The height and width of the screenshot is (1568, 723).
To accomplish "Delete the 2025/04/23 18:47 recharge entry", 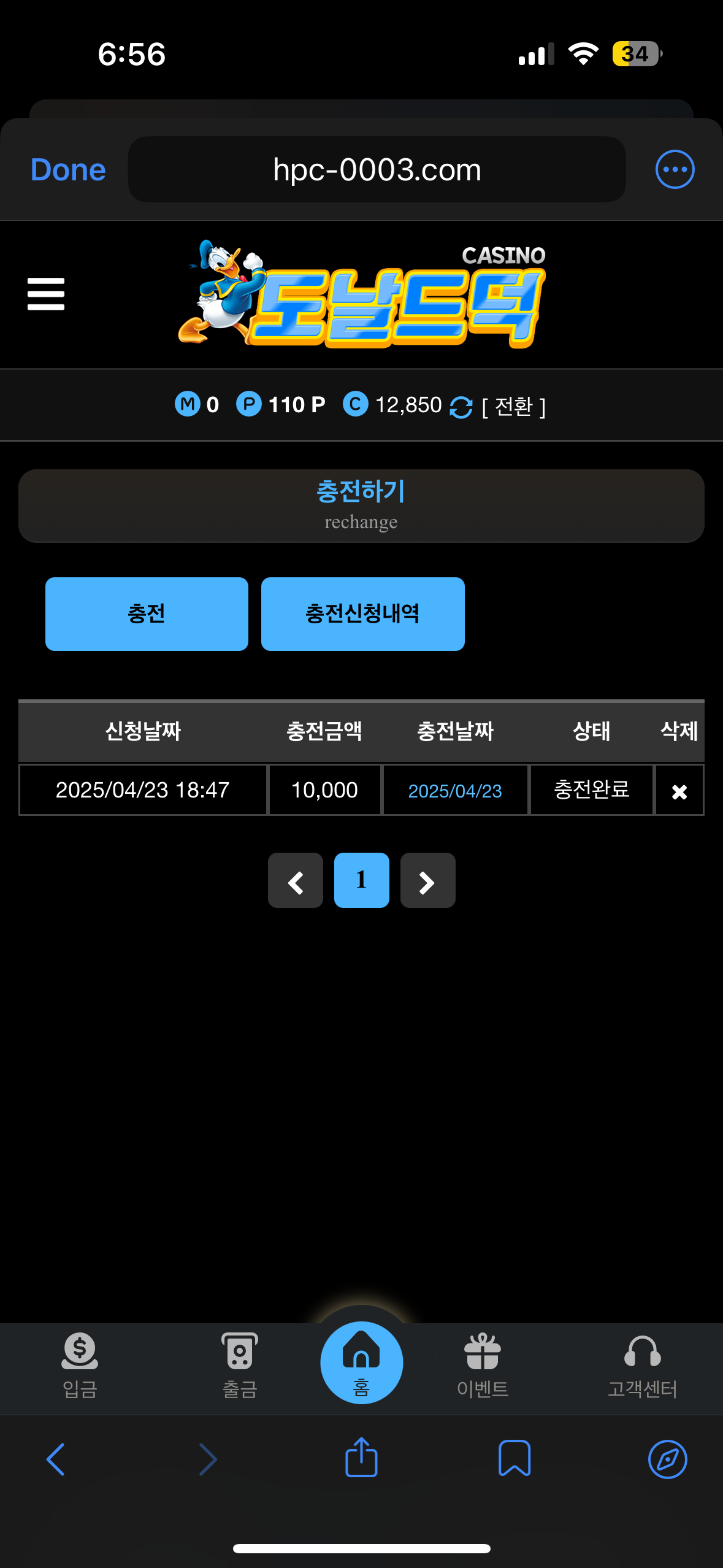I will point(679,791).
